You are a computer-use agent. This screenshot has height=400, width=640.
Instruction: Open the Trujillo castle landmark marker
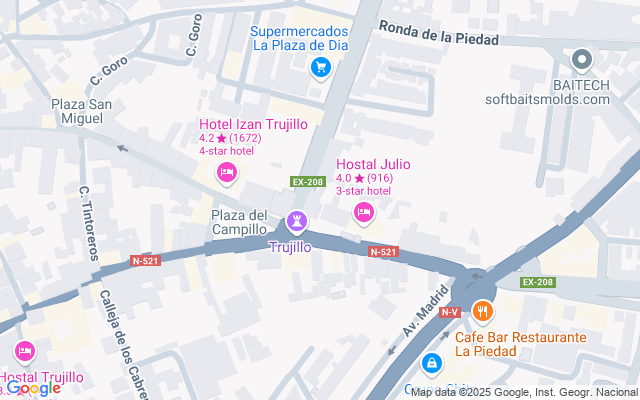[297, 220]
